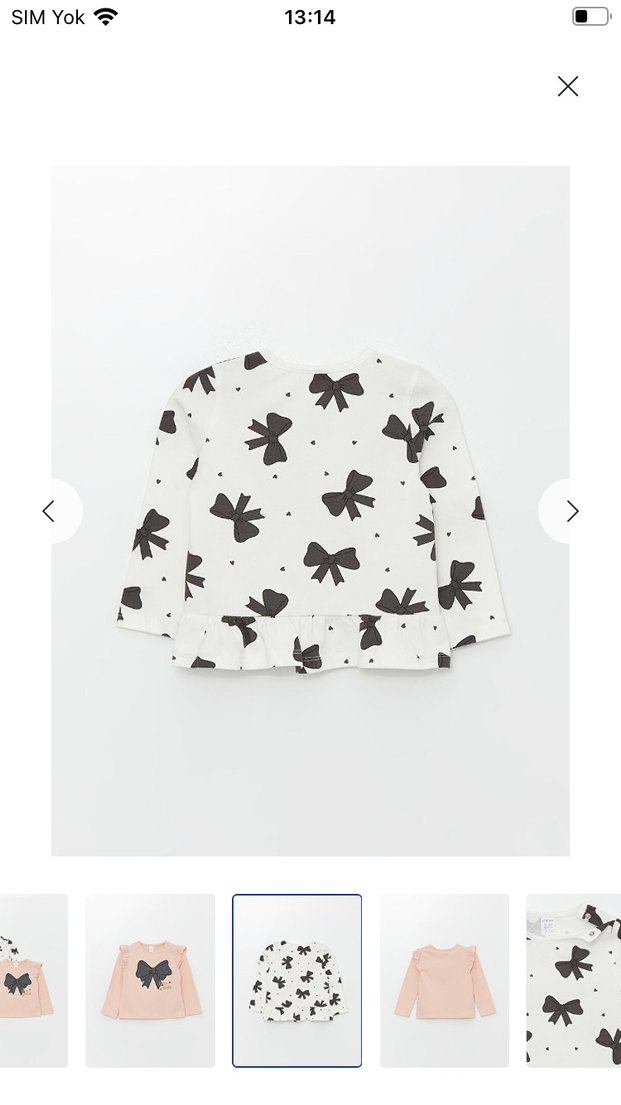Screen dimensions: 621x1105
Task: Select the white bow-print top thumbnail
Action: pos(297,980)
